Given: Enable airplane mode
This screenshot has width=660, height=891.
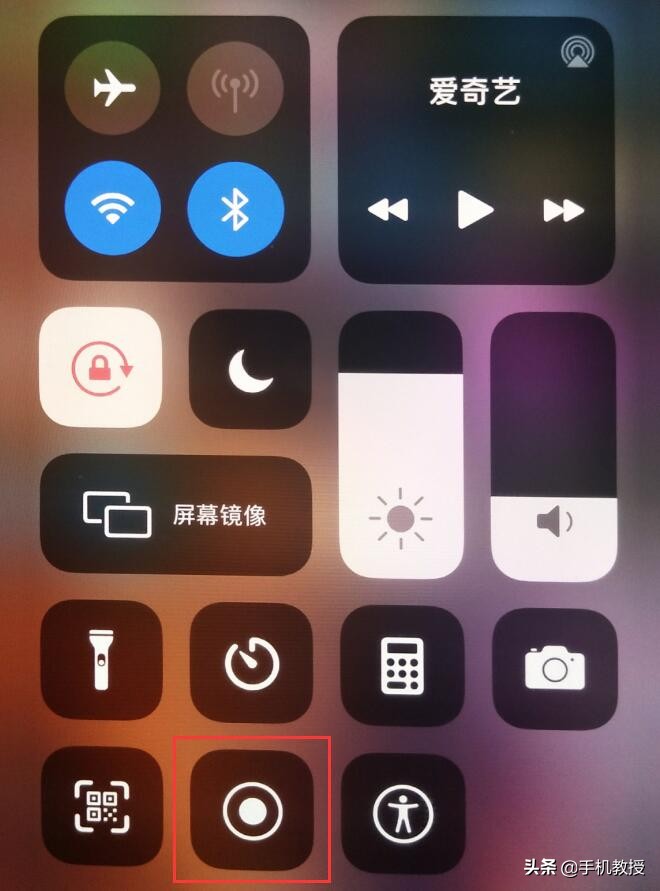Looking at the screenshot, I should point(112,89).
